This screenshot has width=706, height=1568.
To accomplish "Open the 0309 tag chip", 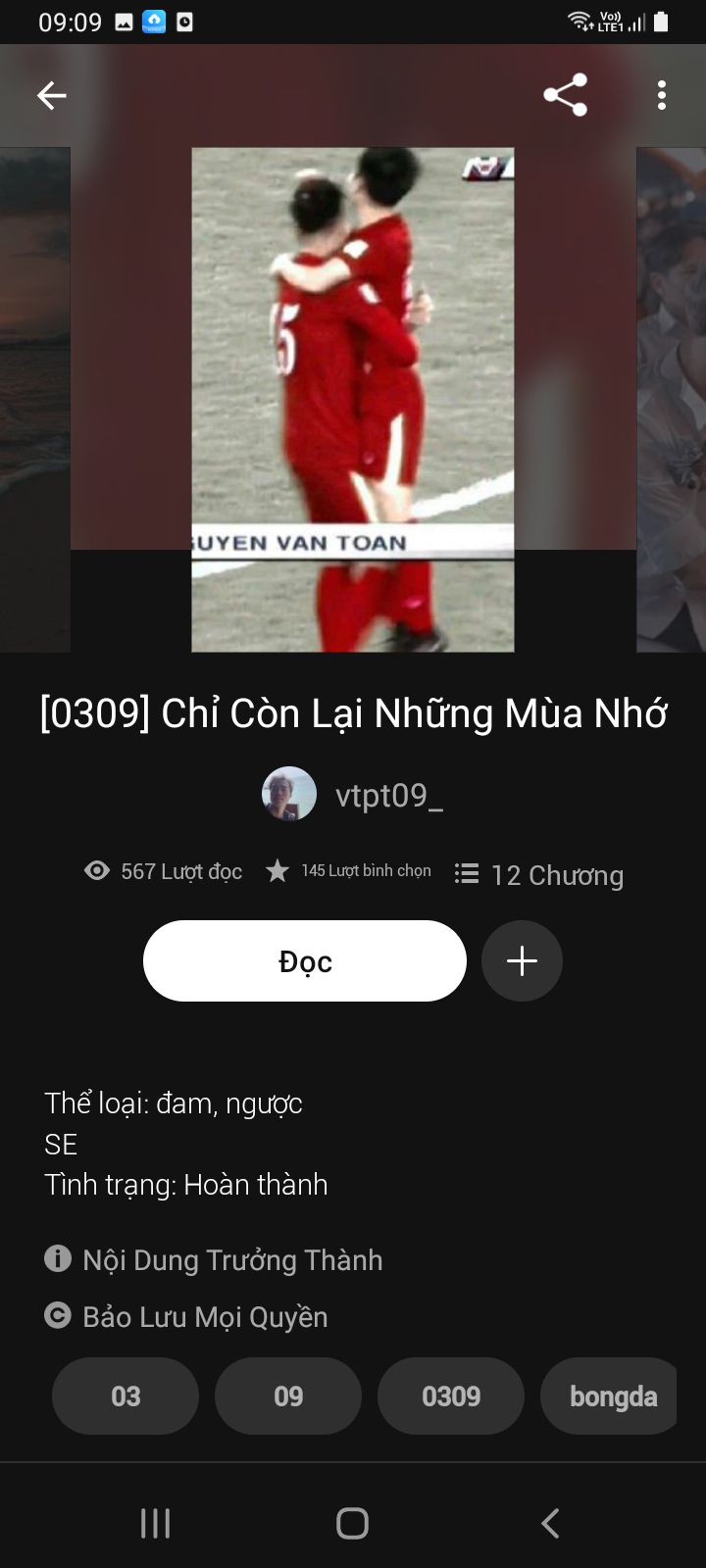I will coord(451,1396).
